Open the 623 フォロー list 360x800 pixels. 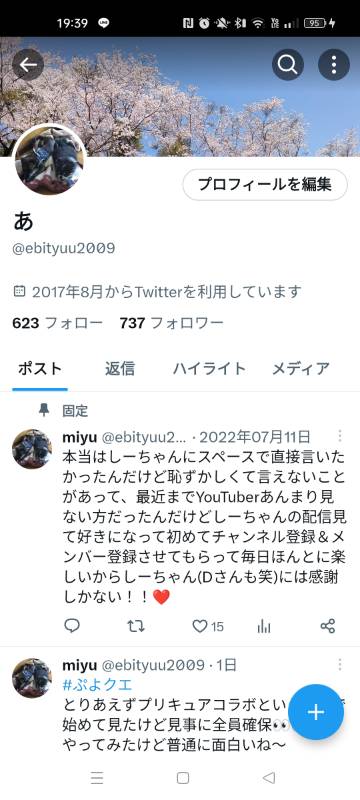click(x=58, y=323)
